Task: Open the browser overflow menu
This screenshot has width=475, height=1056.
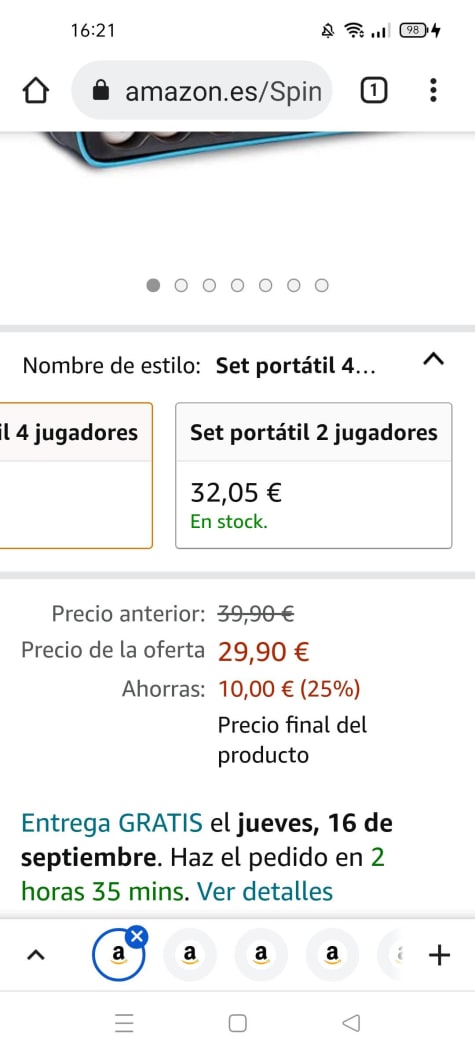Action: 433,90
